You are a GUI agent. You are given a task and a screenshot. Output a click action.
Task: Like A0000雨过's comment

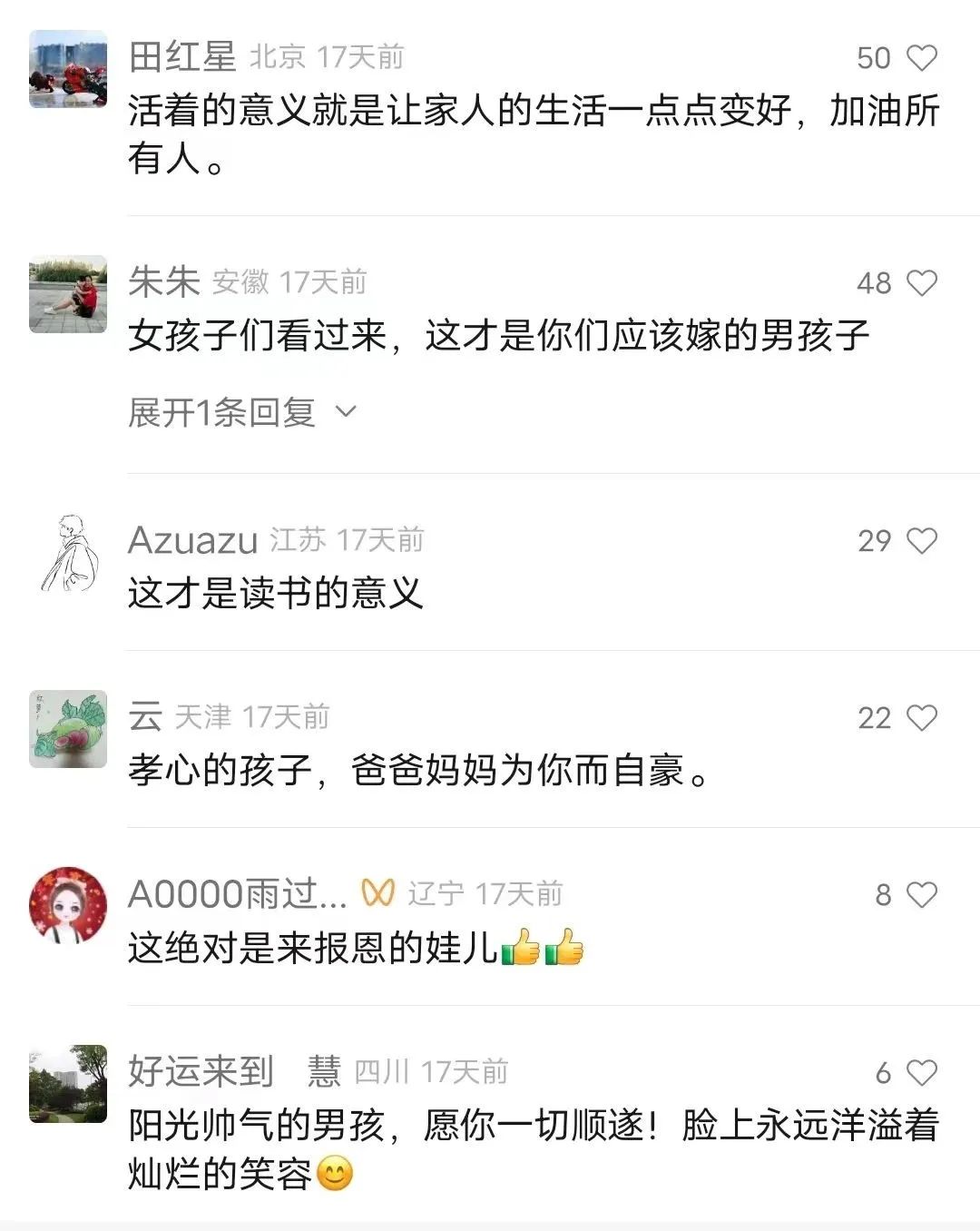click(922, 895)
